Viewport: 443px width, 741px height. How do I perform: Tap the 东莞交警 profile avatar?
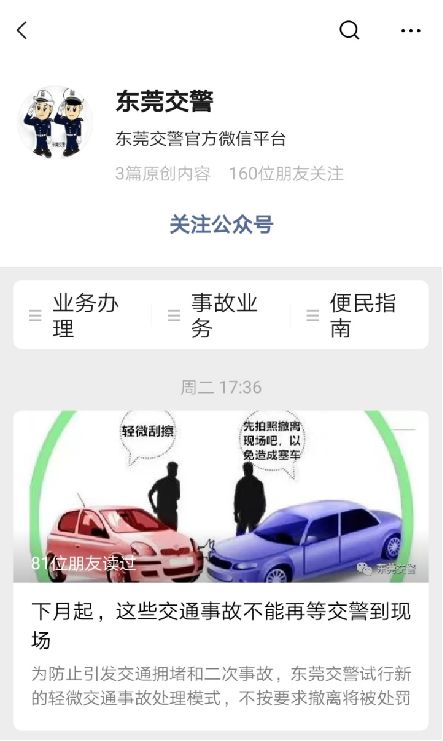54,123
